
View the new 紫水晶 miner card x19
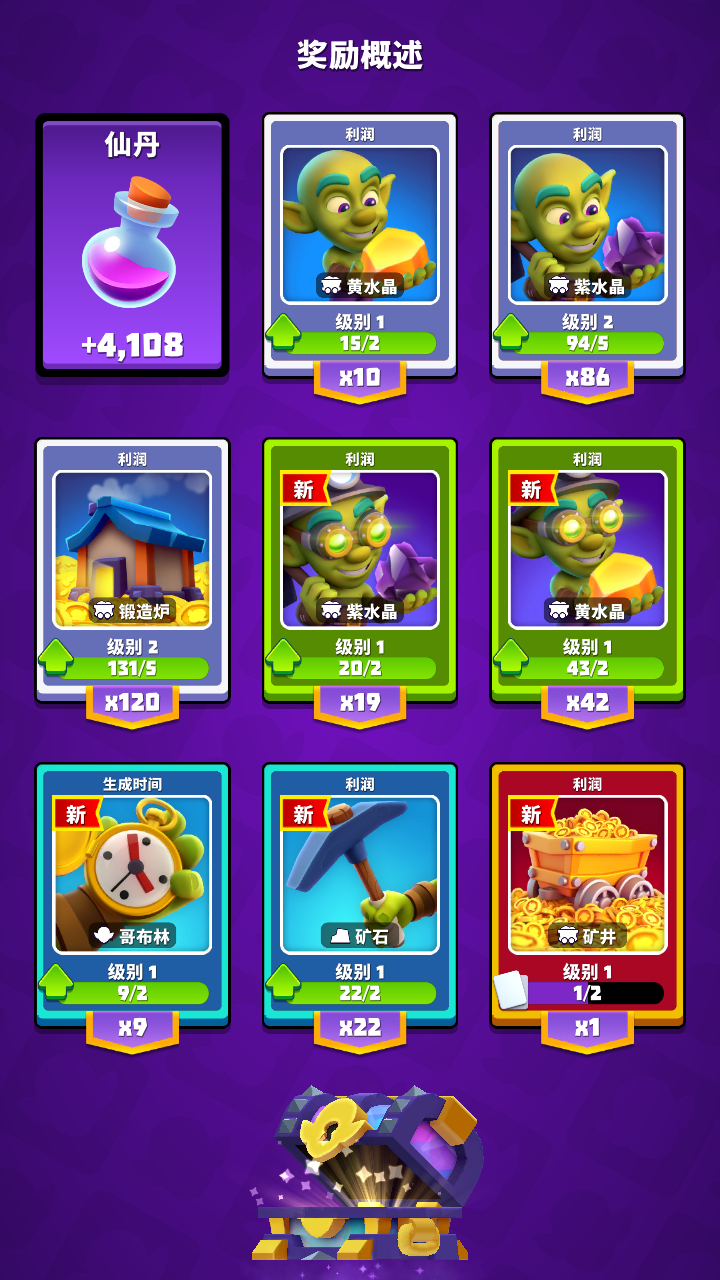coord(360,570)
